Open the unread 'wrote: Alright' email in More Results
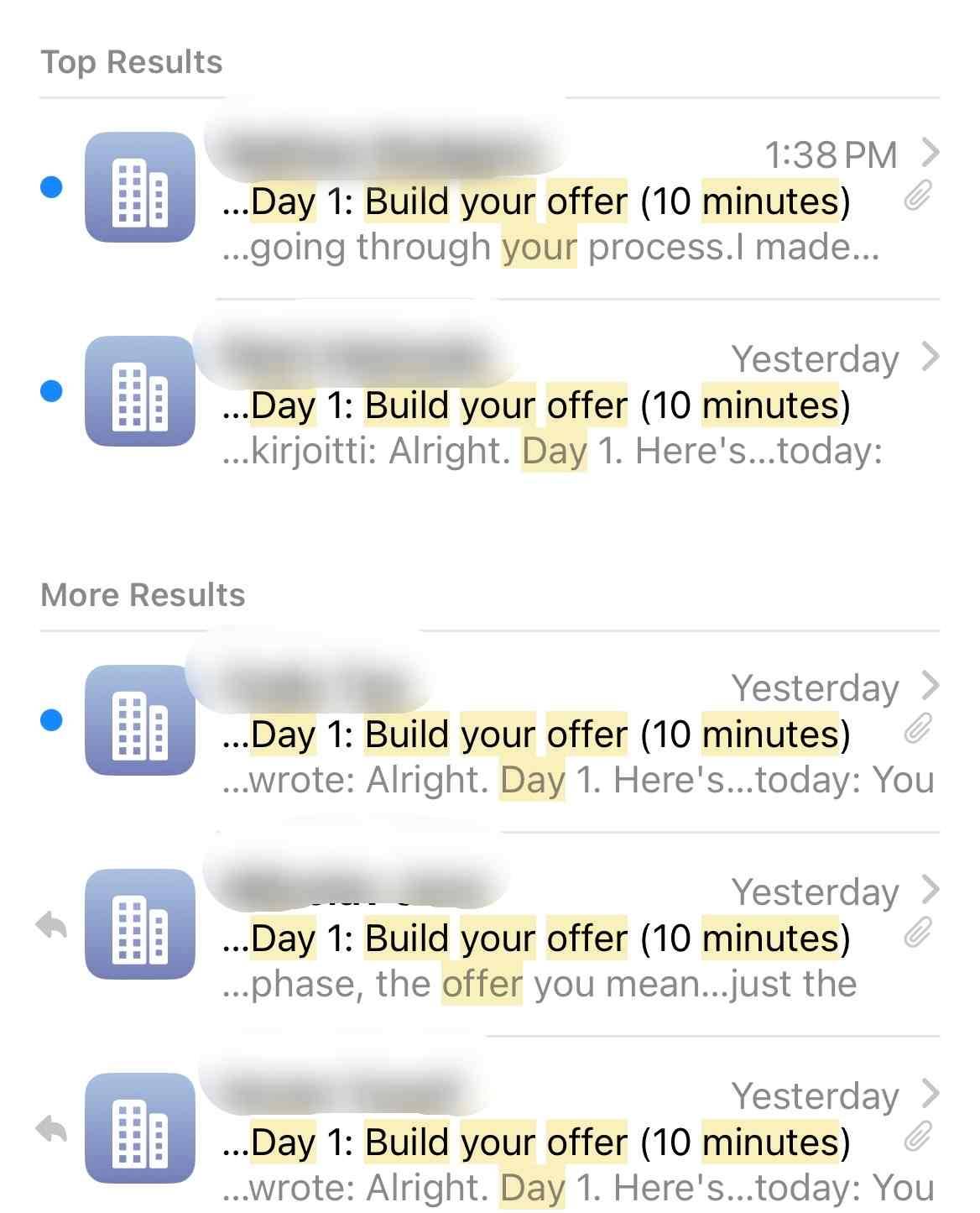The width and height of the screenshot is (980, 1213). [x=537, y=735]
